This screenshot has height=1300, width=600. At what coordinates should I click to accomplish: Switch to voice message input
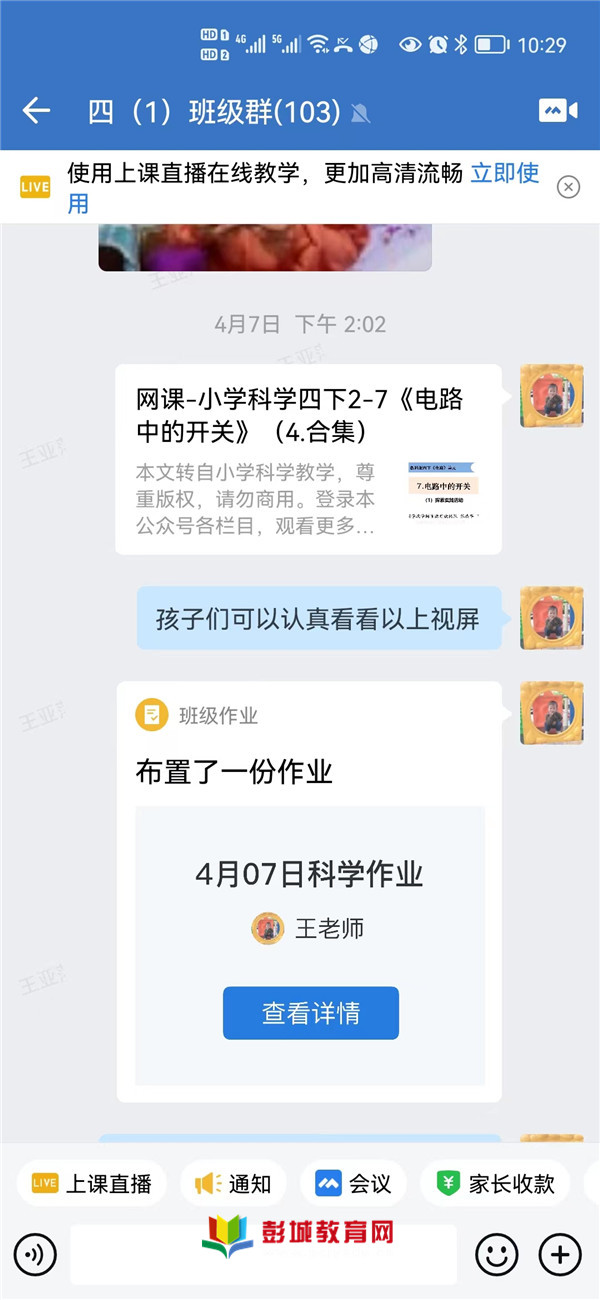pos(35,1254)
